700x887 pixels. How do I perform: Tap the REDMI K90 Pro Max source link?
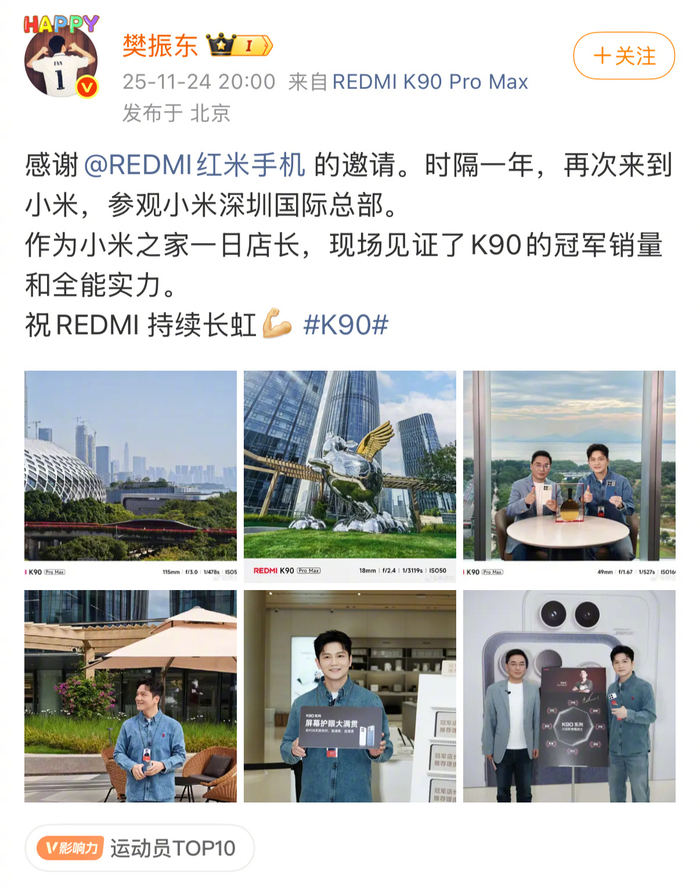coord(430,82)
